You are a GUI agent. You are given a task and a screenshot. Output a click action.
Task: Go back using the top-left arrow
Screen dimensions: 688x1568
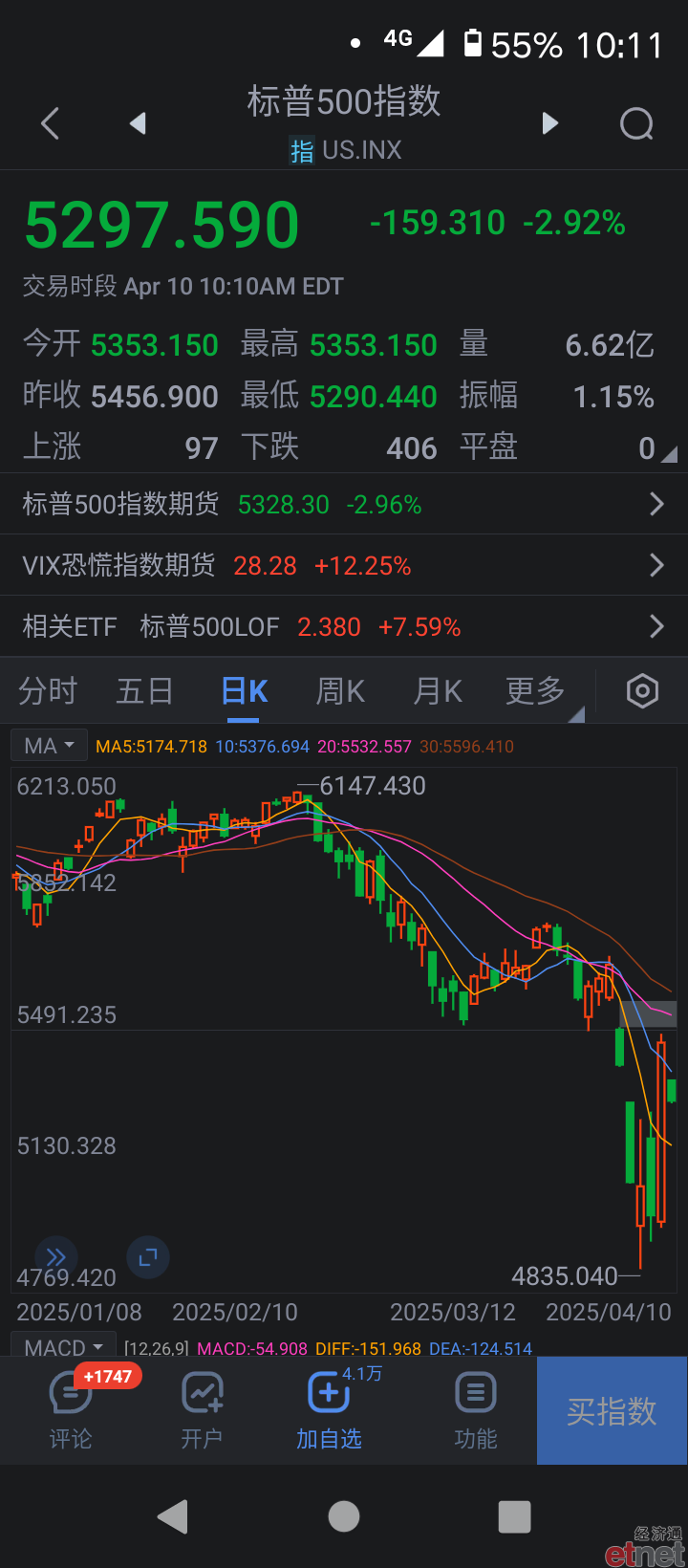pyautogui.click(x=51, y=123)
